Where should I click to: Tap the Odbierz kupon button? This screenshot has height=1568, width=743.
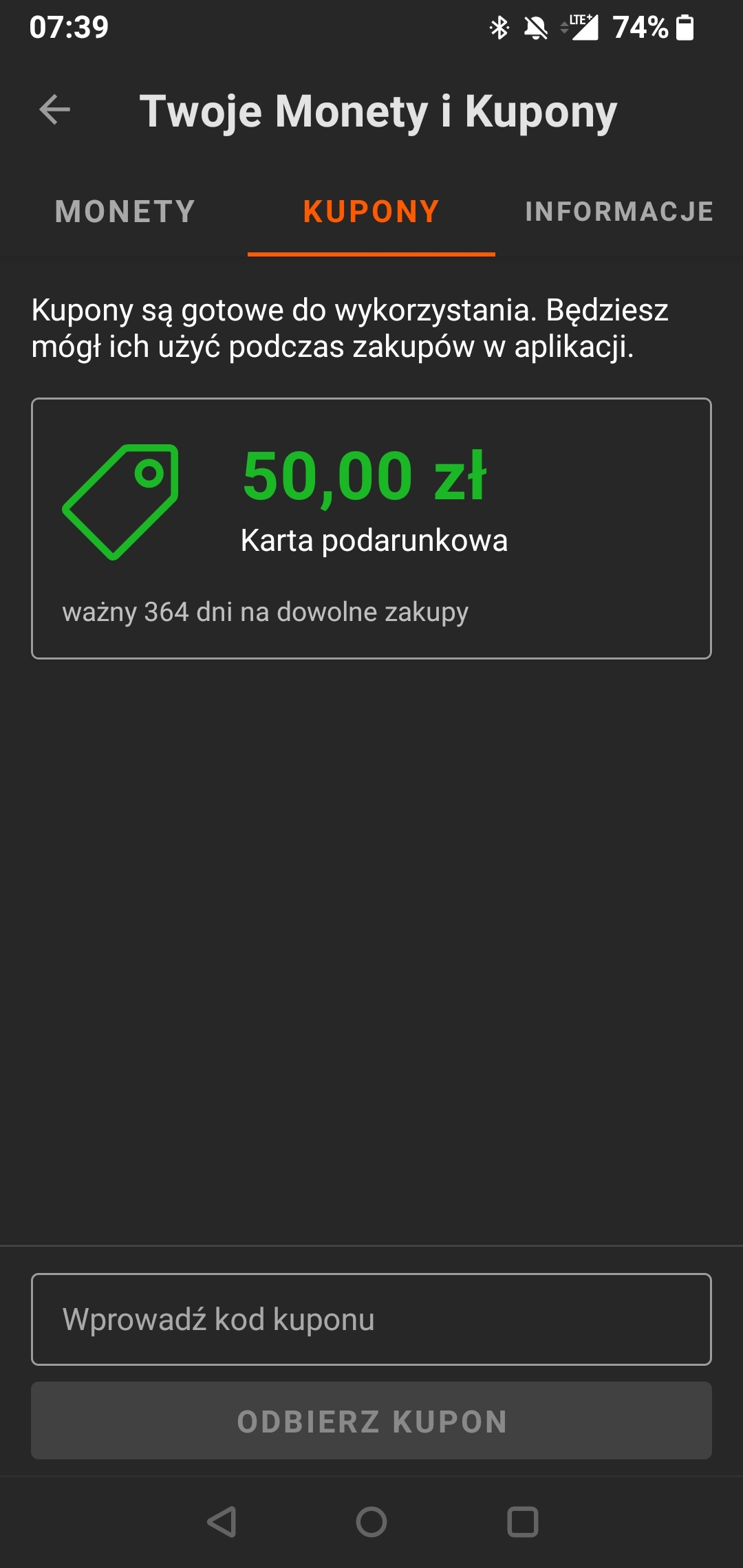pos(371,1421)
